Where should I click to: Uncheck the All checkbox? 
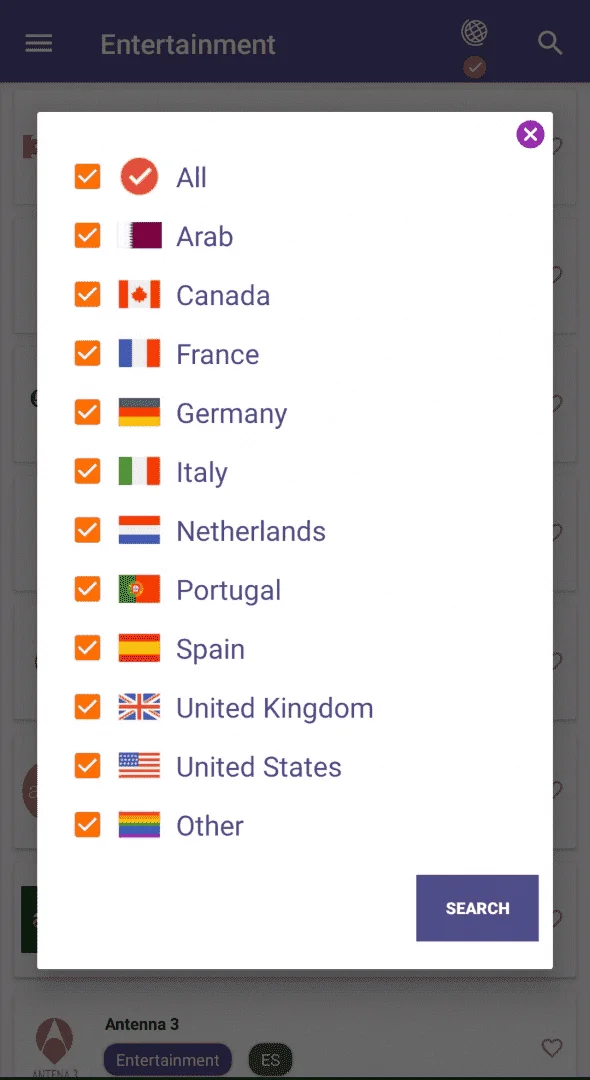click(x=87, y=177)
